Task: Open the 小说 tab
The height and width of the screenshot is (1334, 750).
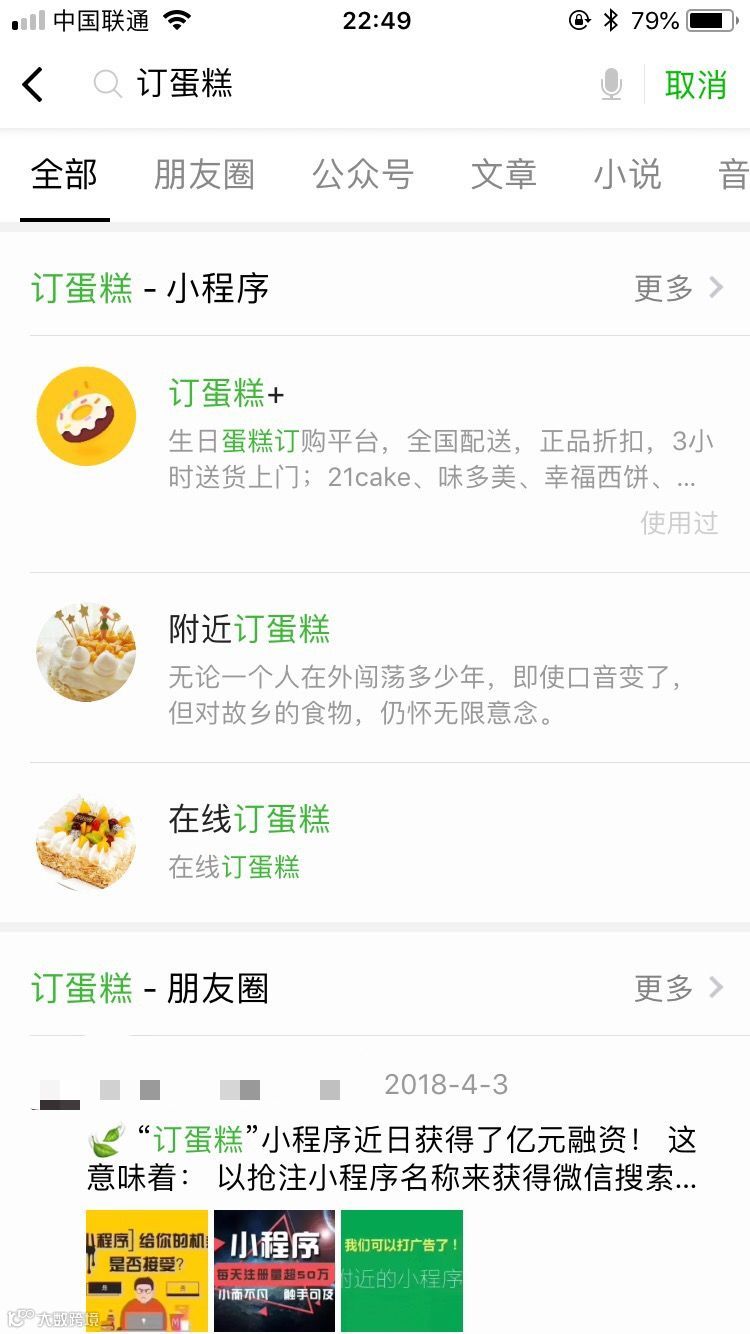Action: pyautogui.click(x=627, y=175)
